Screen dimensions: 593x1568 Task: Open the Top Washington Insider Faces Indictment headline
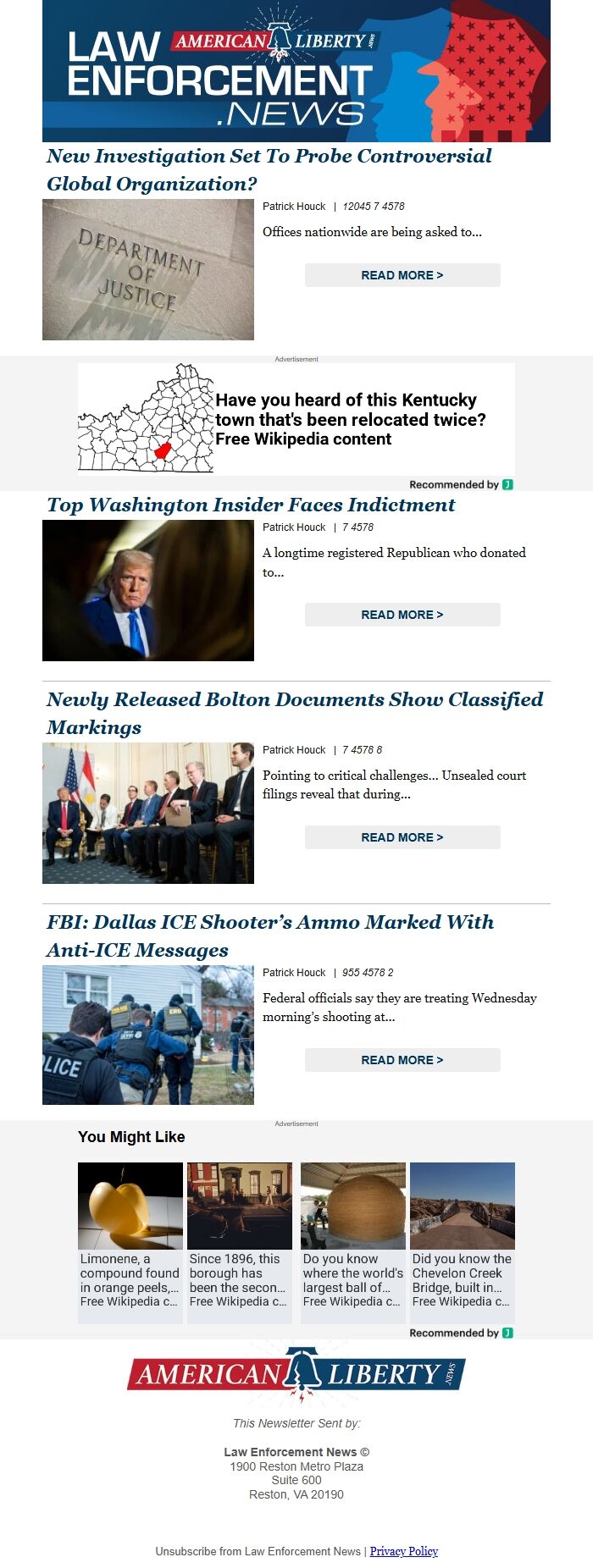click(251, 505)
